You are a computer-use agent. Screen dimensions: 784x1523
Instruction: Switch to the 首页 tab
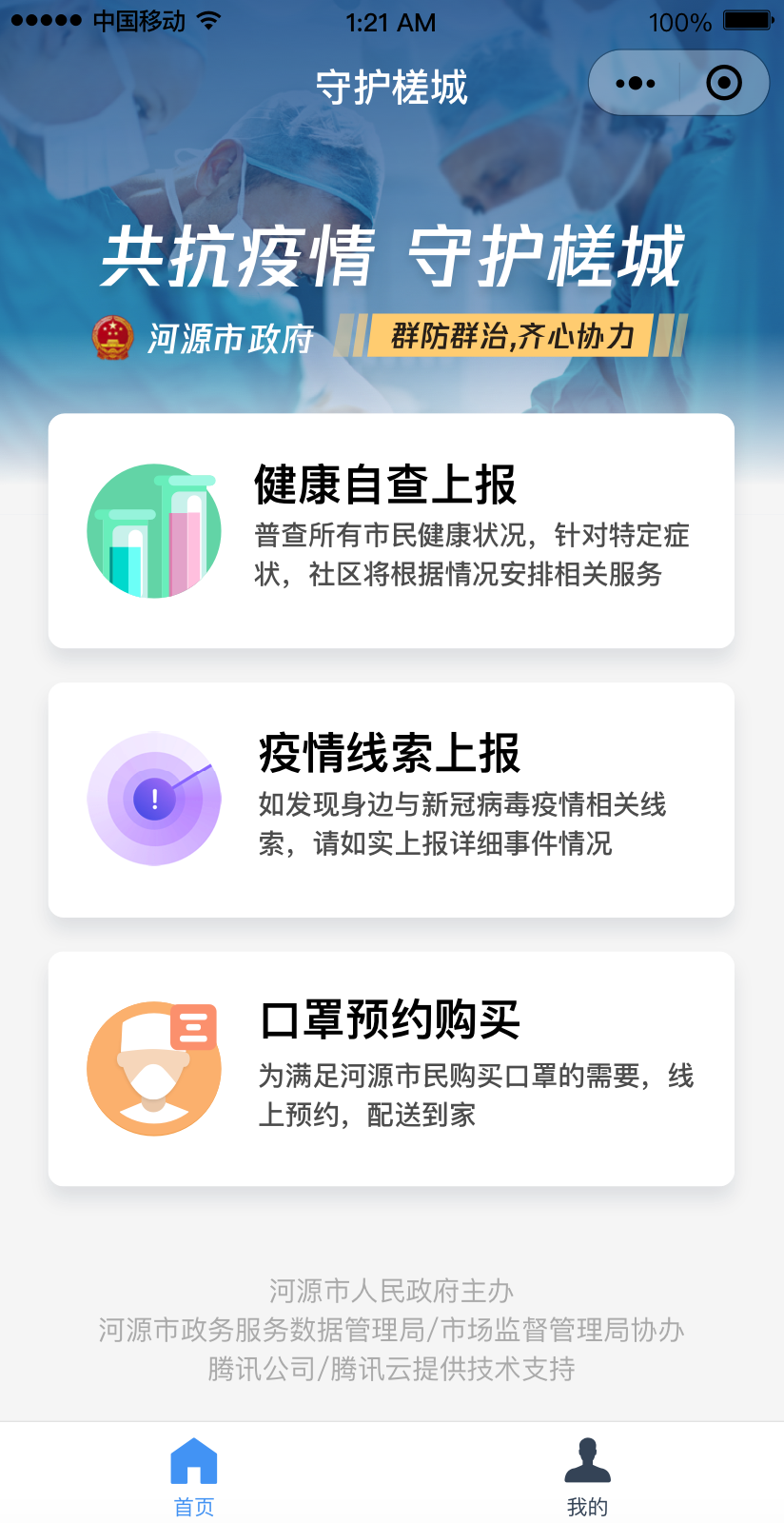pyautogui.click(x=194, y=1475)
